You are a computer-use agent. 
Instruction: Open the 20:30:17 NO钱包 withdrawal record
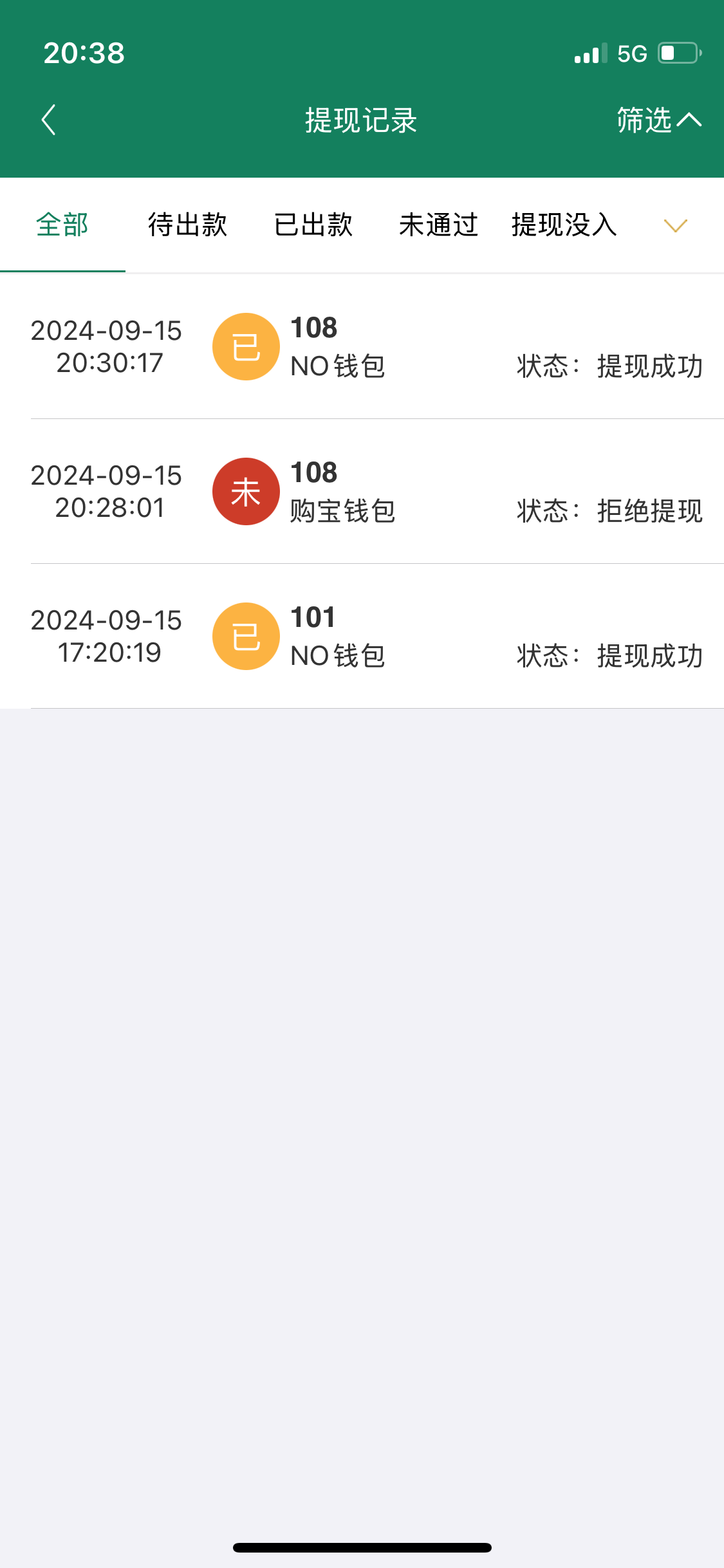pos(362,346)
